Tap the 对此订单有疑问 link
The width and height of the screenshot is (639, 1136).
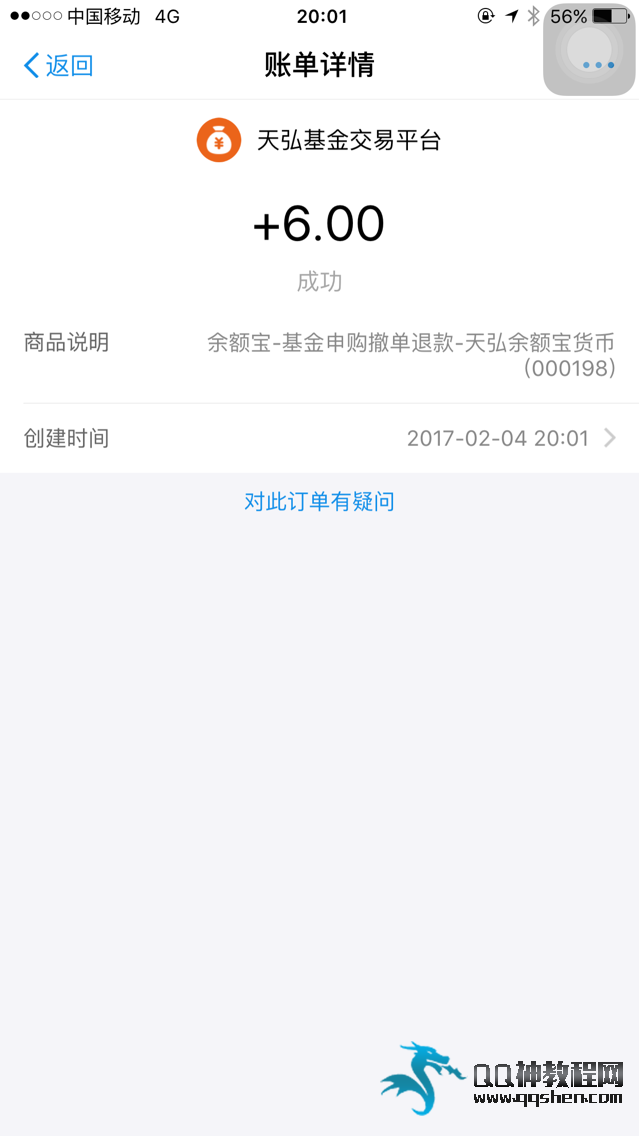(319, 501)
